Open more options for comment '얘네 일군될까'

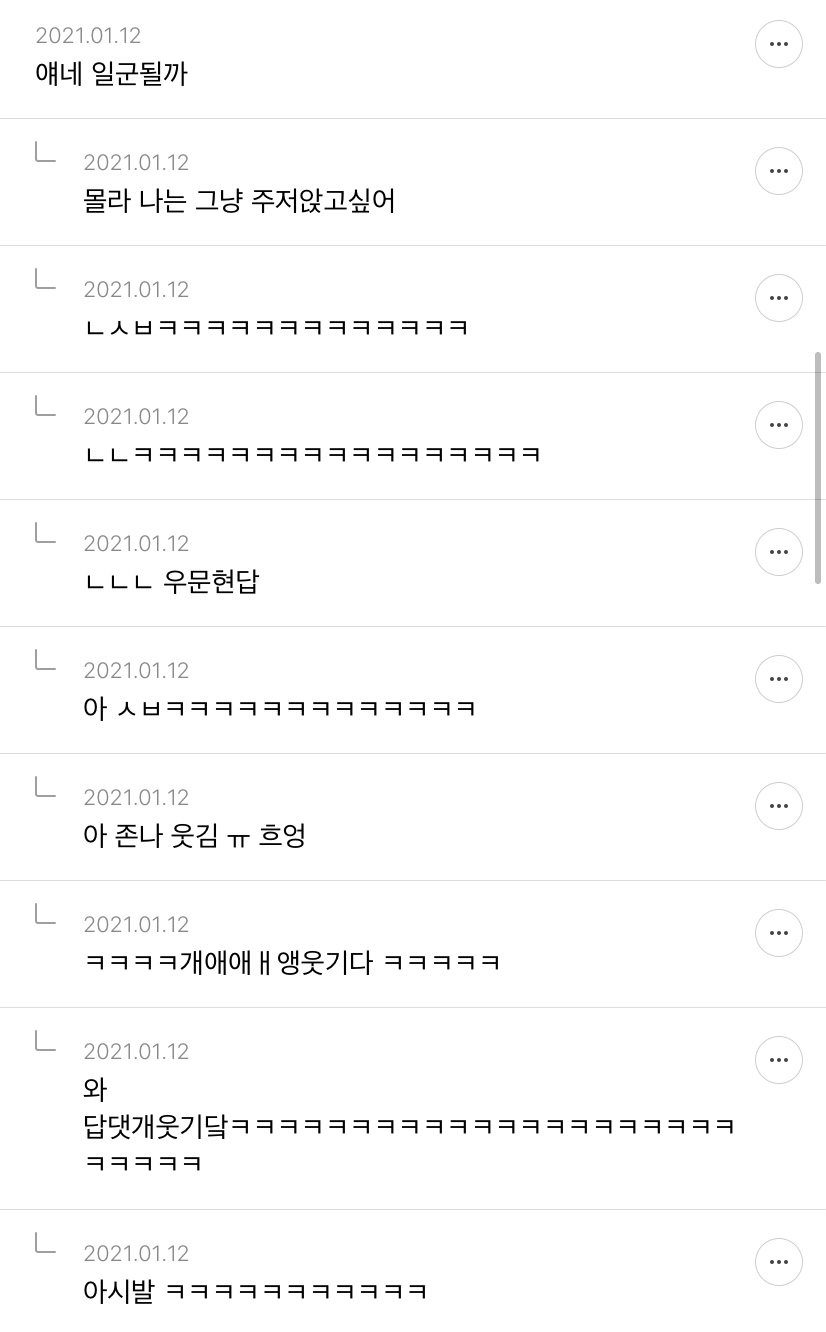coord(778,44)
